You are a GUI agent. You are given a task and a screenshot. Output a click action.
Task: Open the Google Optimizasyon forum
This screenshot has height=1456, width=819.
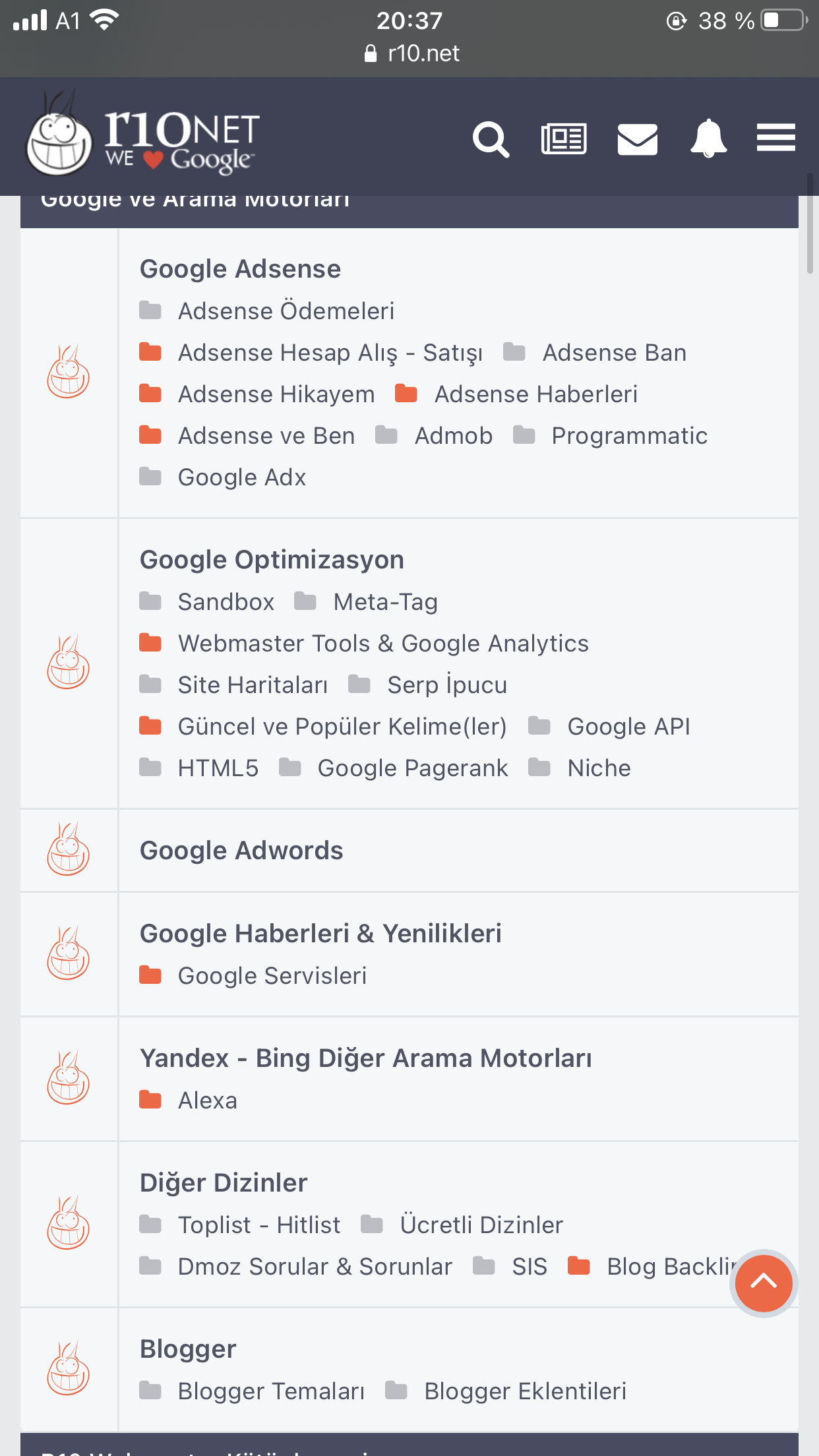272,560
